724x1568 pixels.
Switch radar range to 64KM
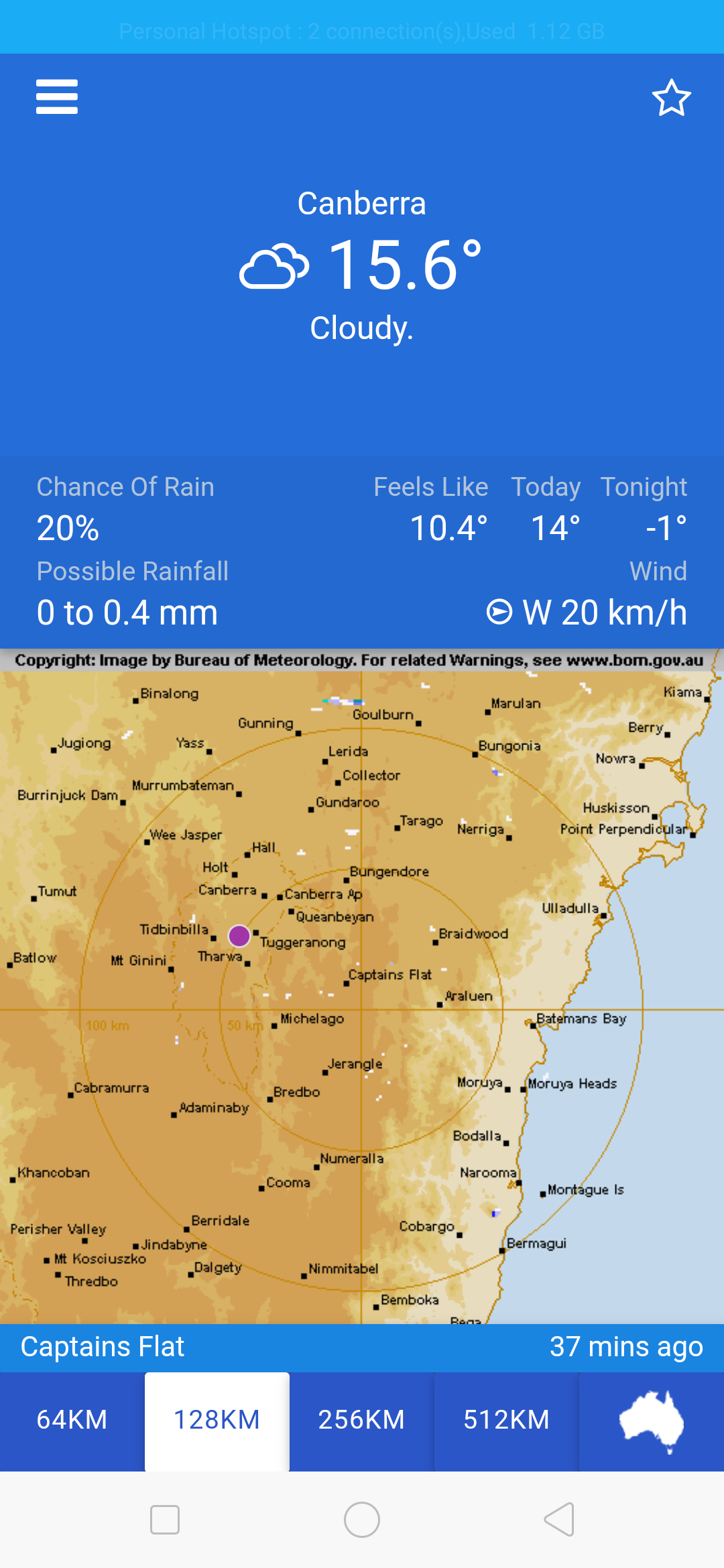point(72,1419)
